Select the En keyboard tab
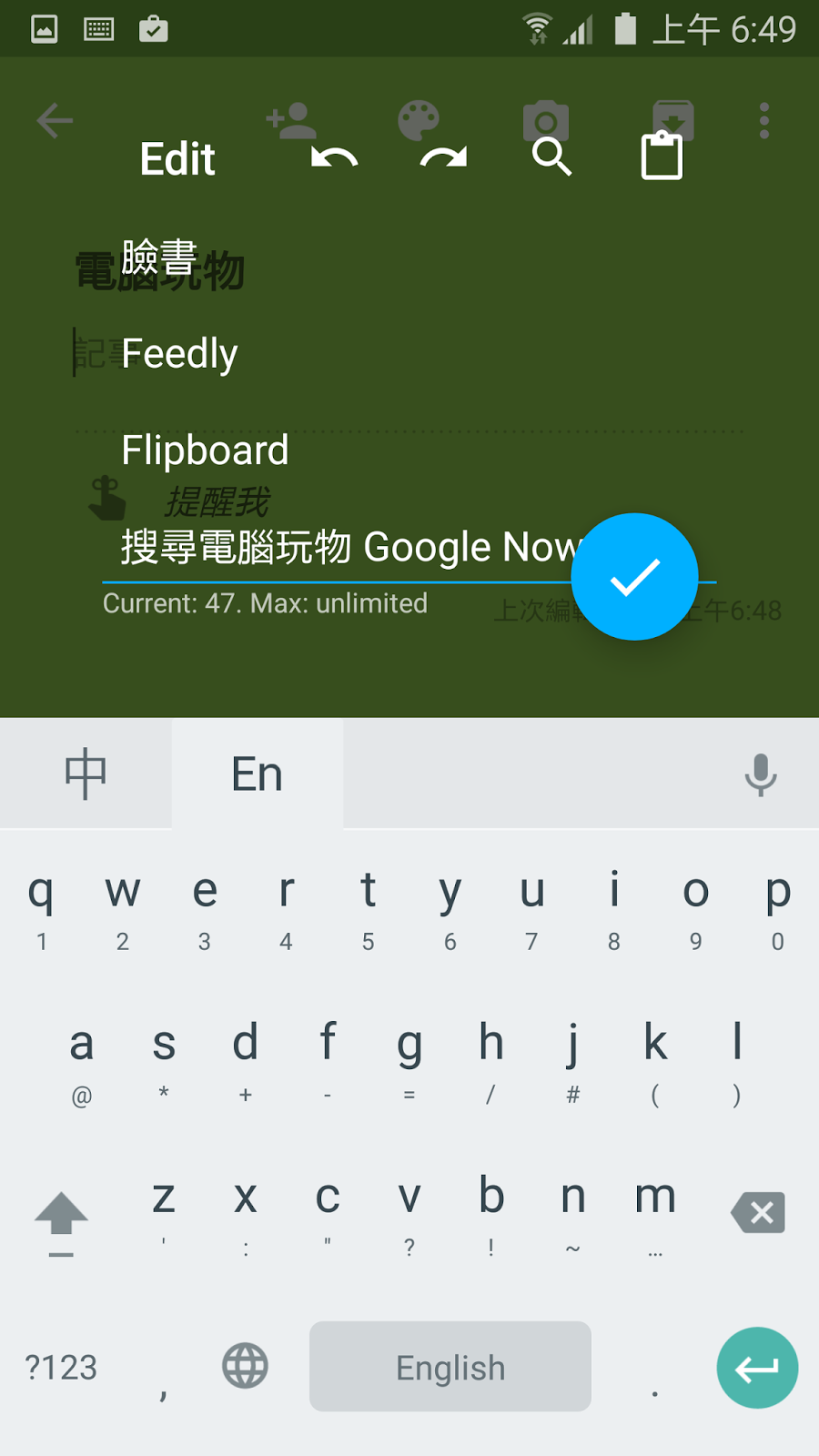 tap(257, 774)
